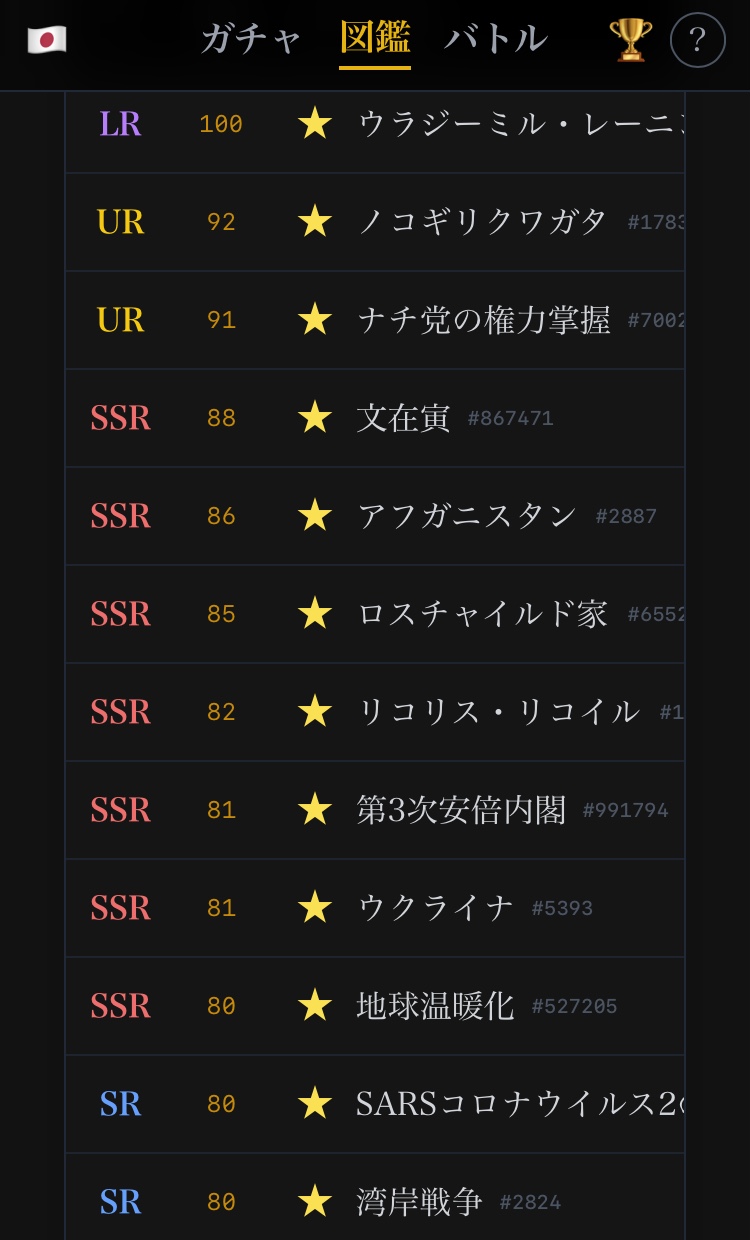
Task: Open the ノコギリクワガタ entry
Action: tap(482, 221)
